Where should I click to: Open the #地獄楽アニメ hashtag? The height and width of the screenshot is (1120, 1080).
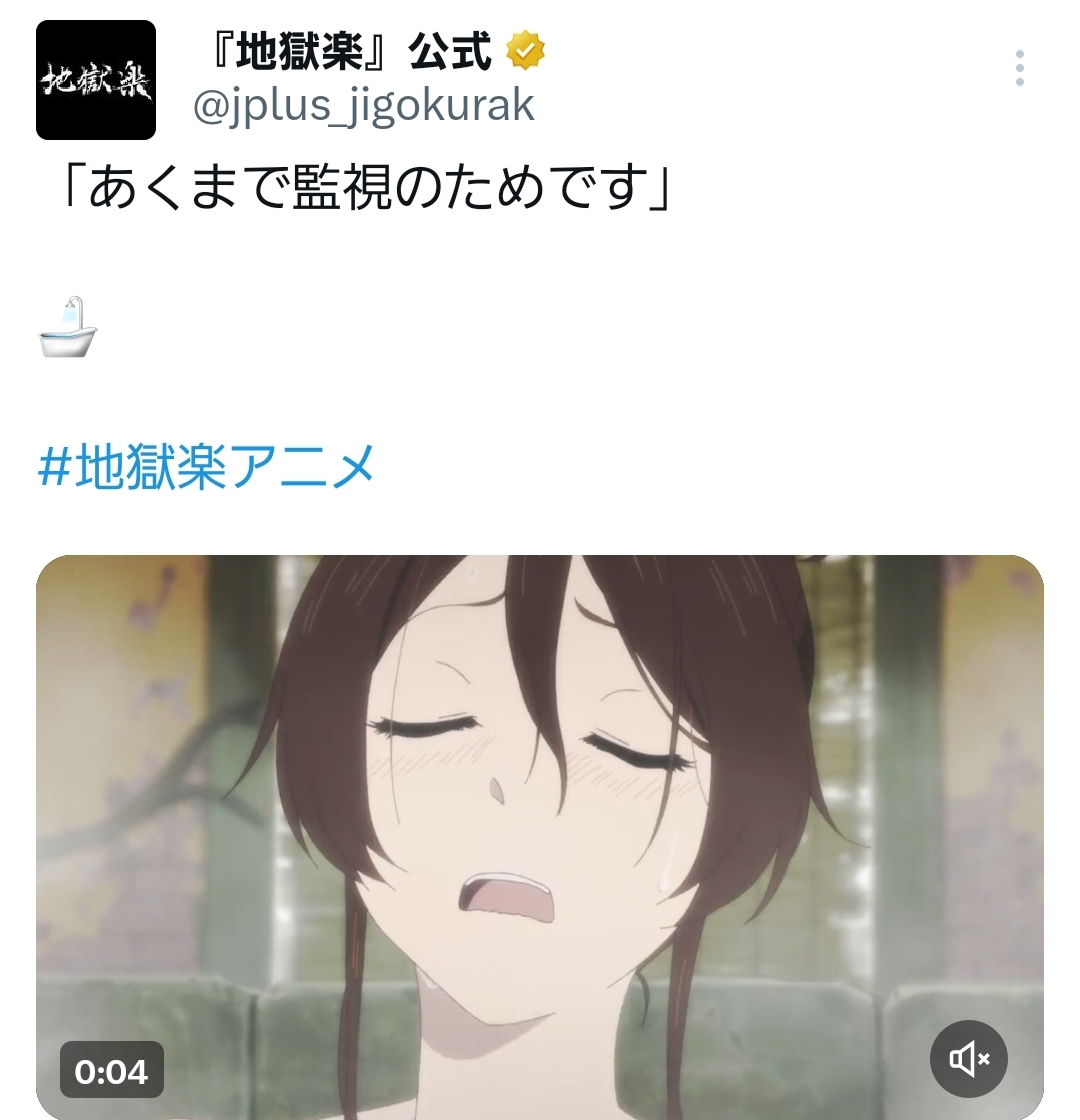tap(206, 466)
